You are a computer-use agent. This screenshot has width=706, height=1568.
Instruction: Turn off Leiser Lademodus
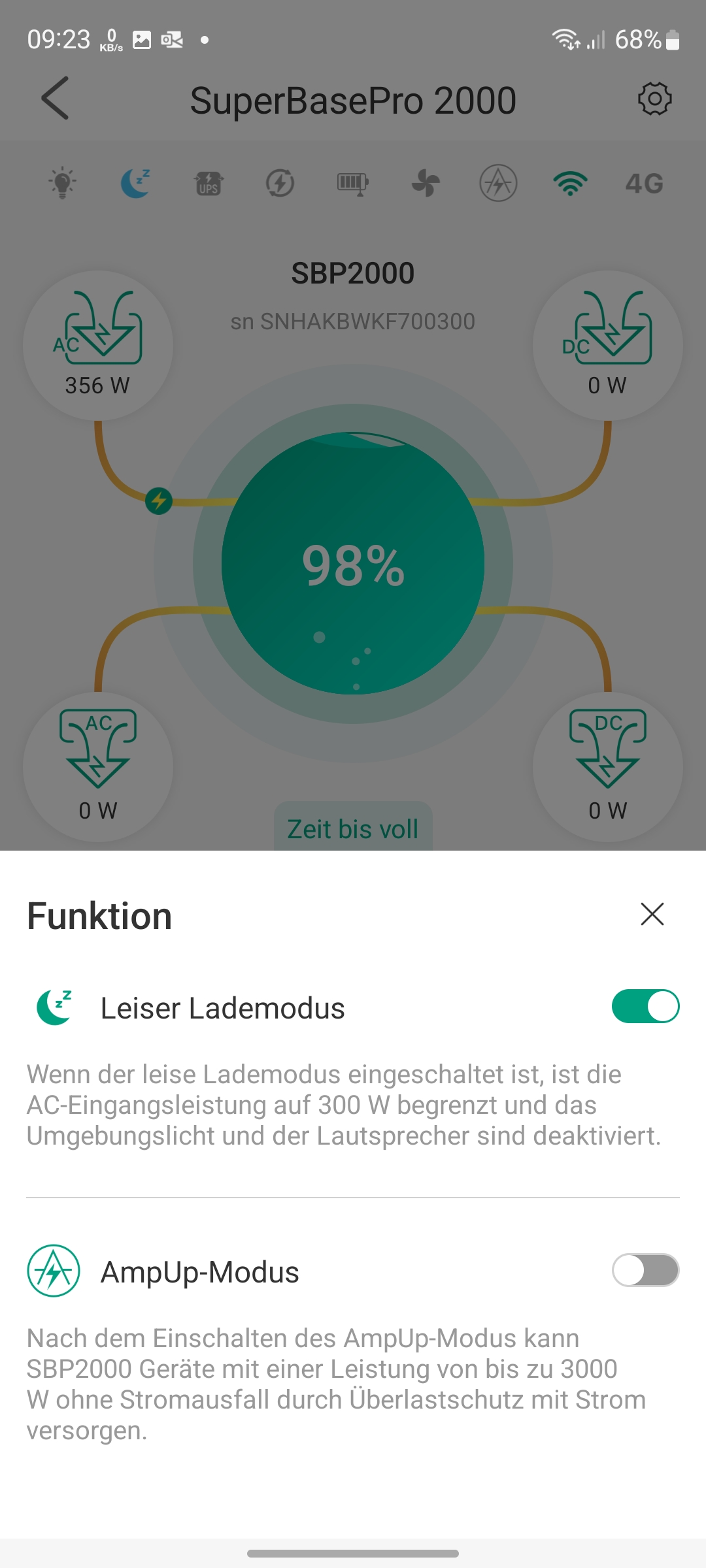[x=645, y=1006]
